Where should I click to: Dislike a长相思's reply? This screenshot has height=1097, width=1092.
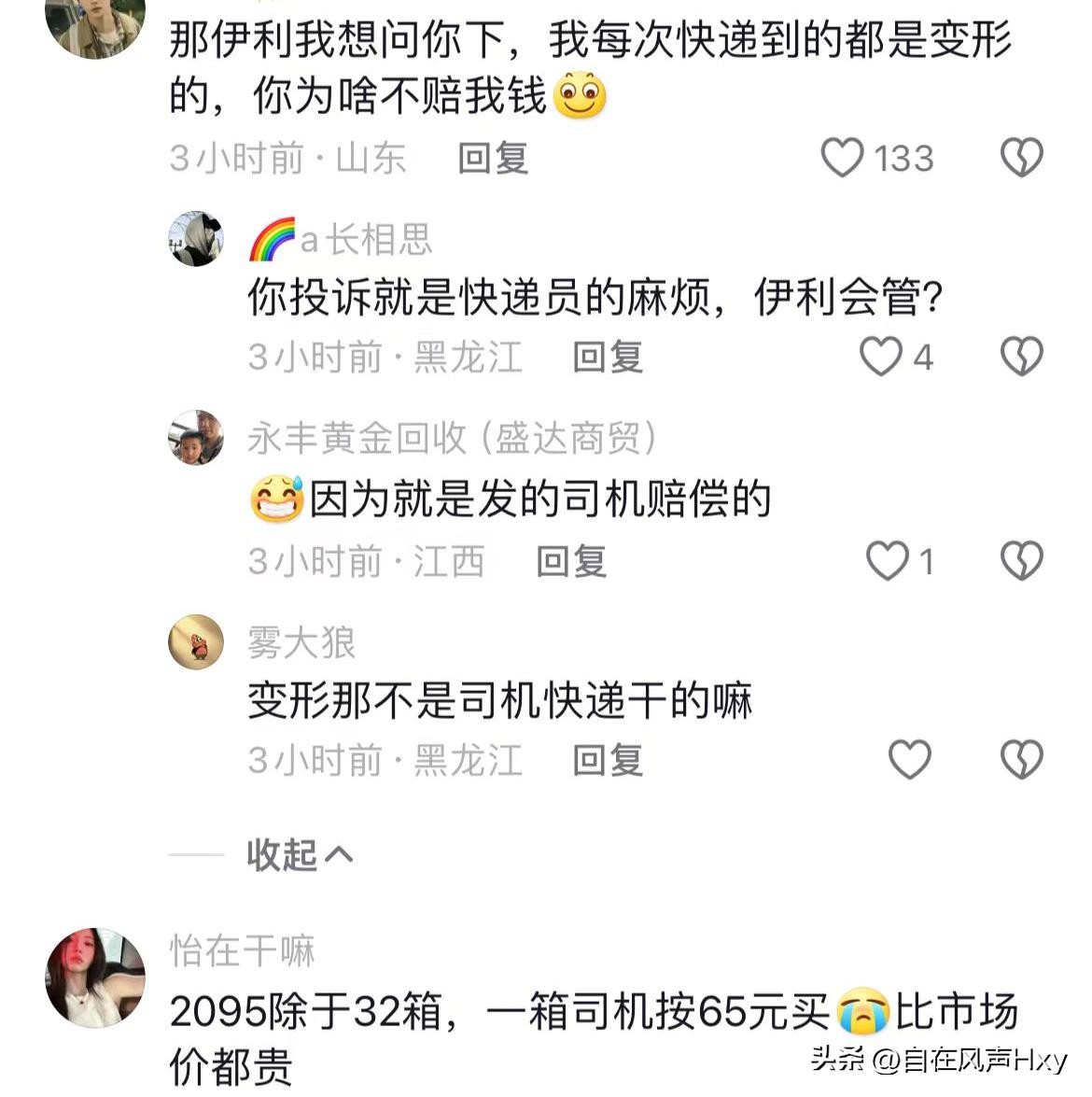[1021, 357]
